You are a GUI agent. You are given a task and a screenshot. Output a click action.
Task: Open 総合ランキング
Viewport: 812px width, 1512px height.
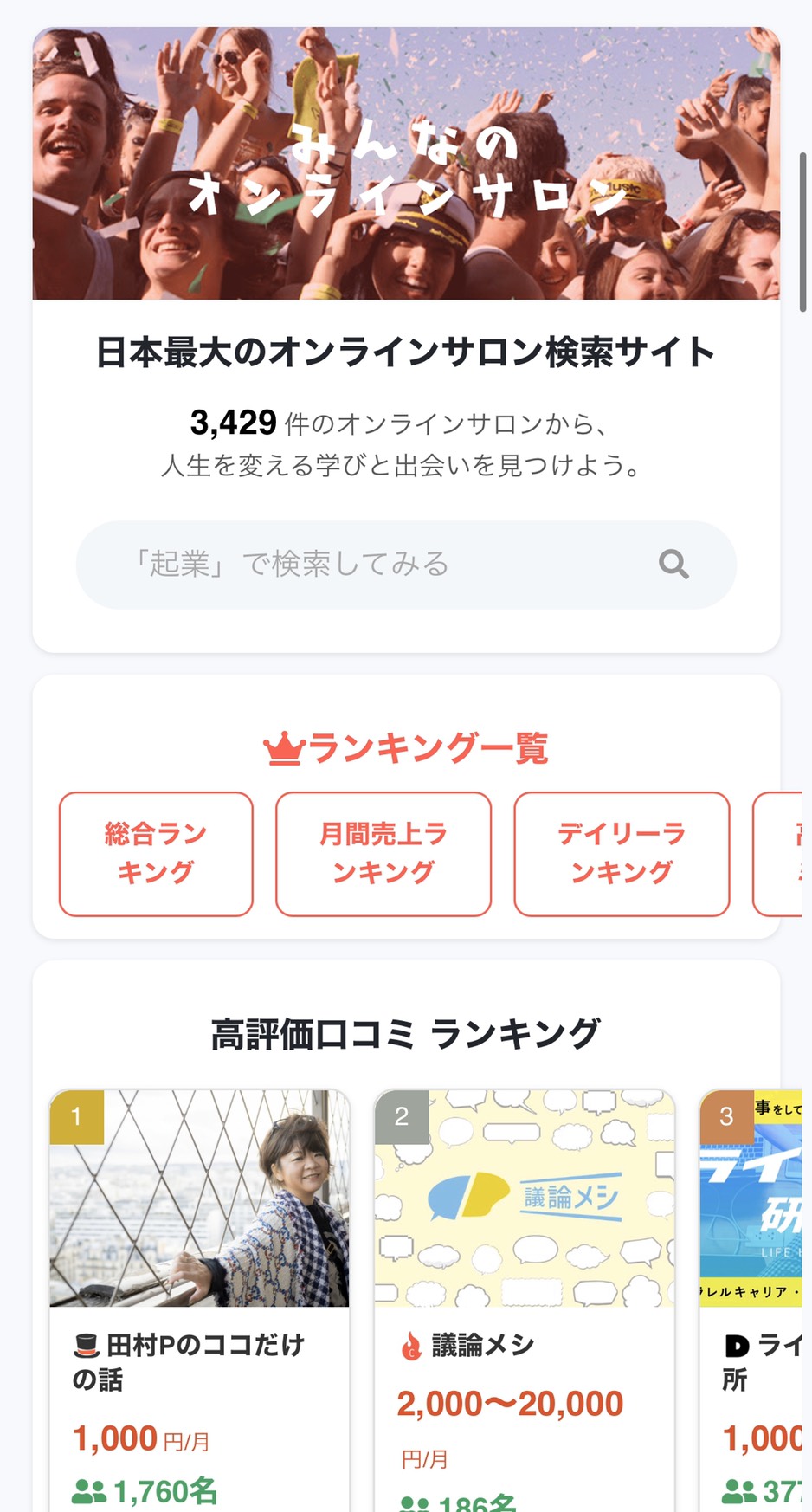point(155,854)
